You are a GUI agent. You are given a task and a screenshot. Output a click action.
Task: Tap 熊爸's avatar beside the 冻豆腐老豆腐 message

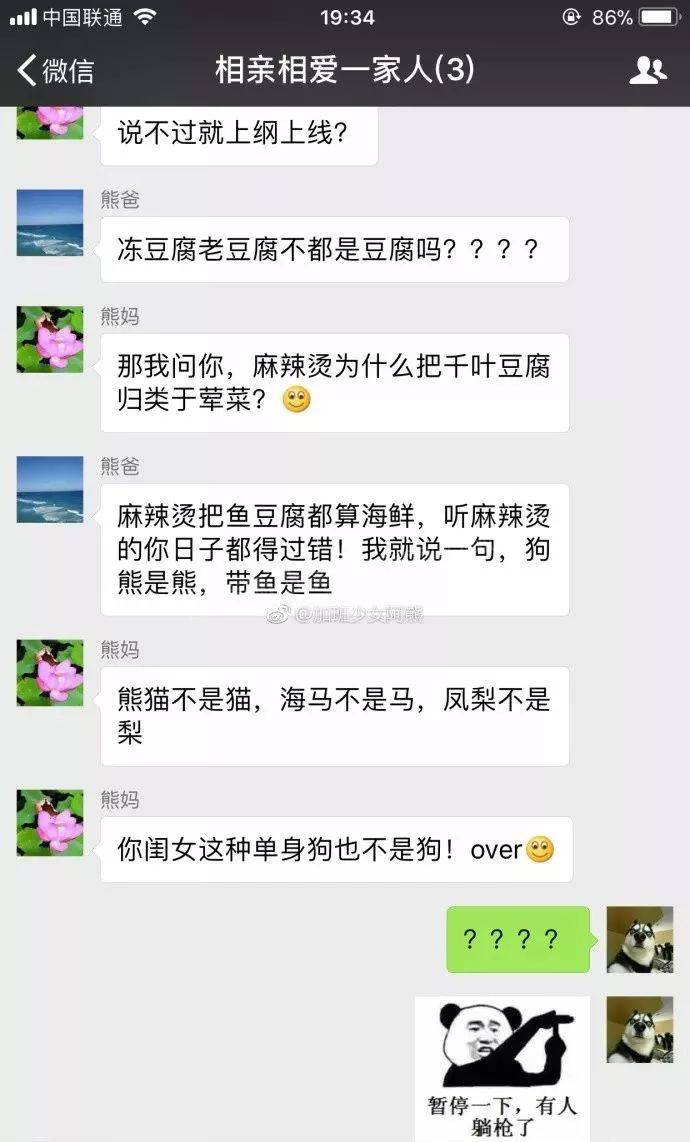click(50, 223)
